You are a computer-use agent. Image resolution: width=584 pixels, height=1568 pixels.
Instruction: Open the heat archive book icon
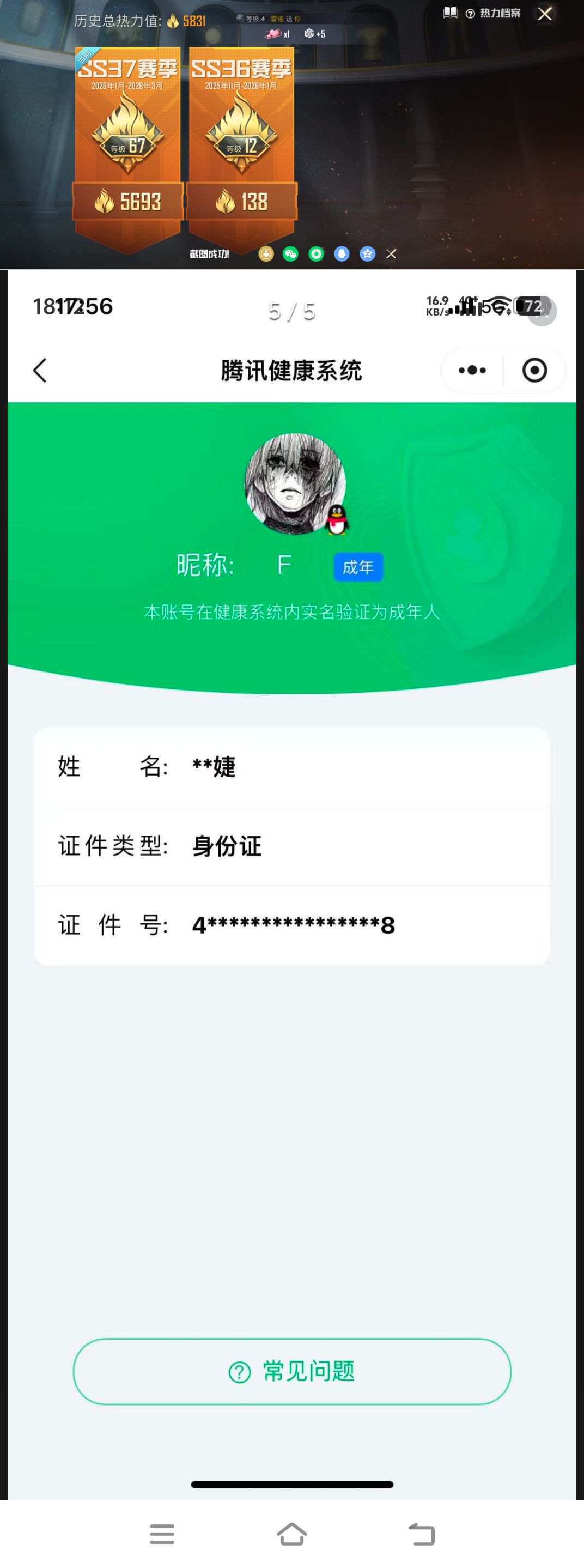[x=451, y=13]
